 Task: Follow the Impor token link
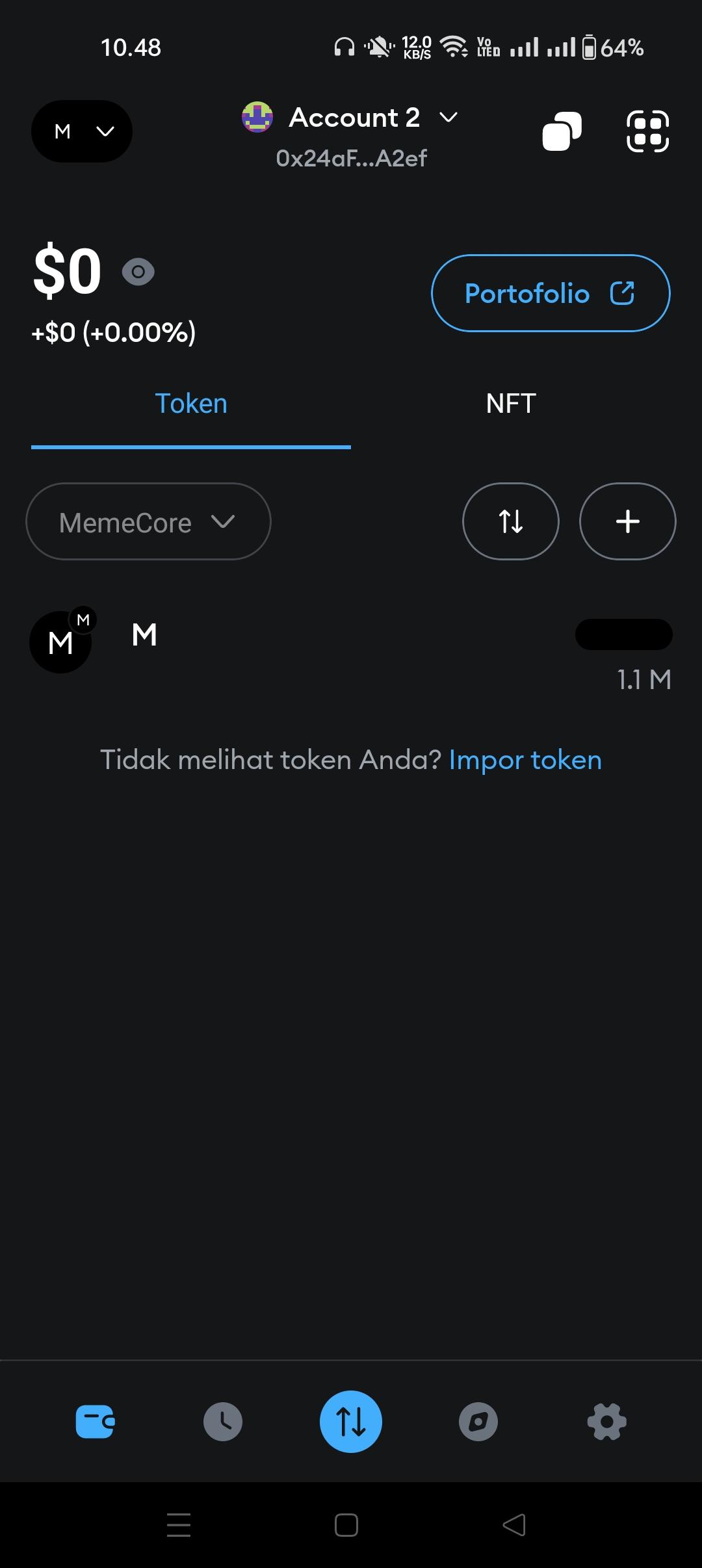click(x=525, y=760)
